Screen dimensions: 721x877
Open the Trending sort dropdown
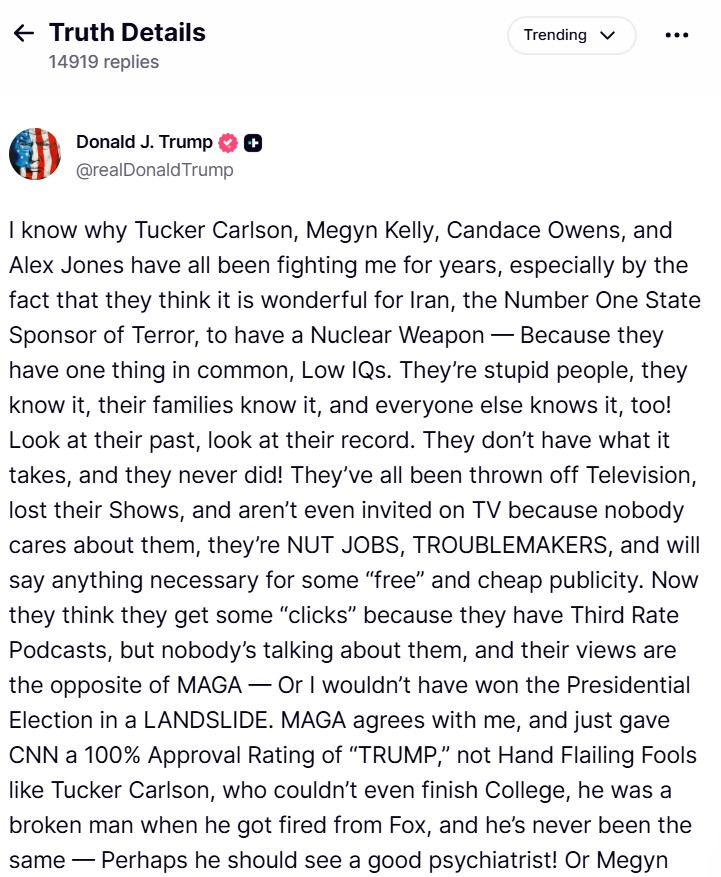pyautogui.click(x=571, y=35)
